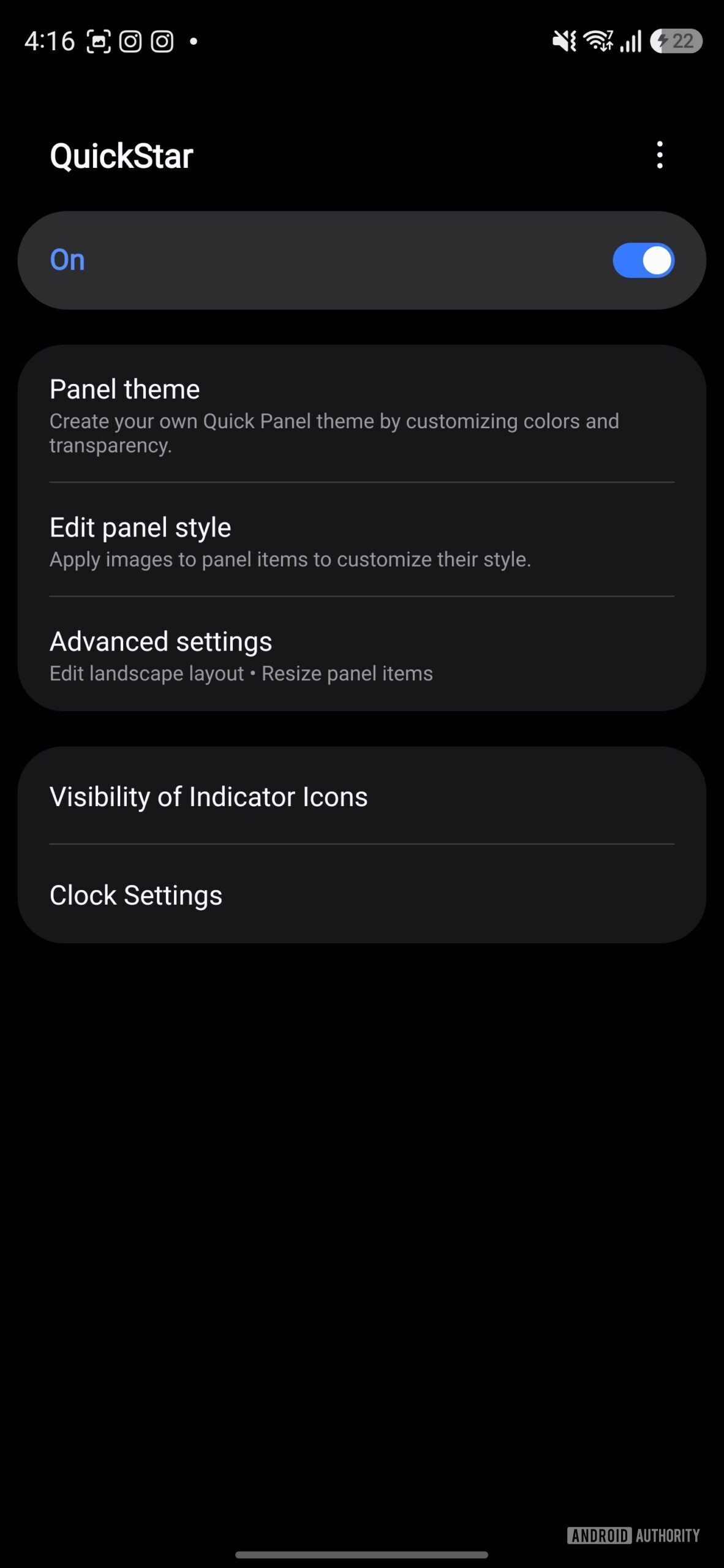Open Advanced settings to resize panel items
The height and width of the screenshot is (1568, 724).
pos(160,641)
